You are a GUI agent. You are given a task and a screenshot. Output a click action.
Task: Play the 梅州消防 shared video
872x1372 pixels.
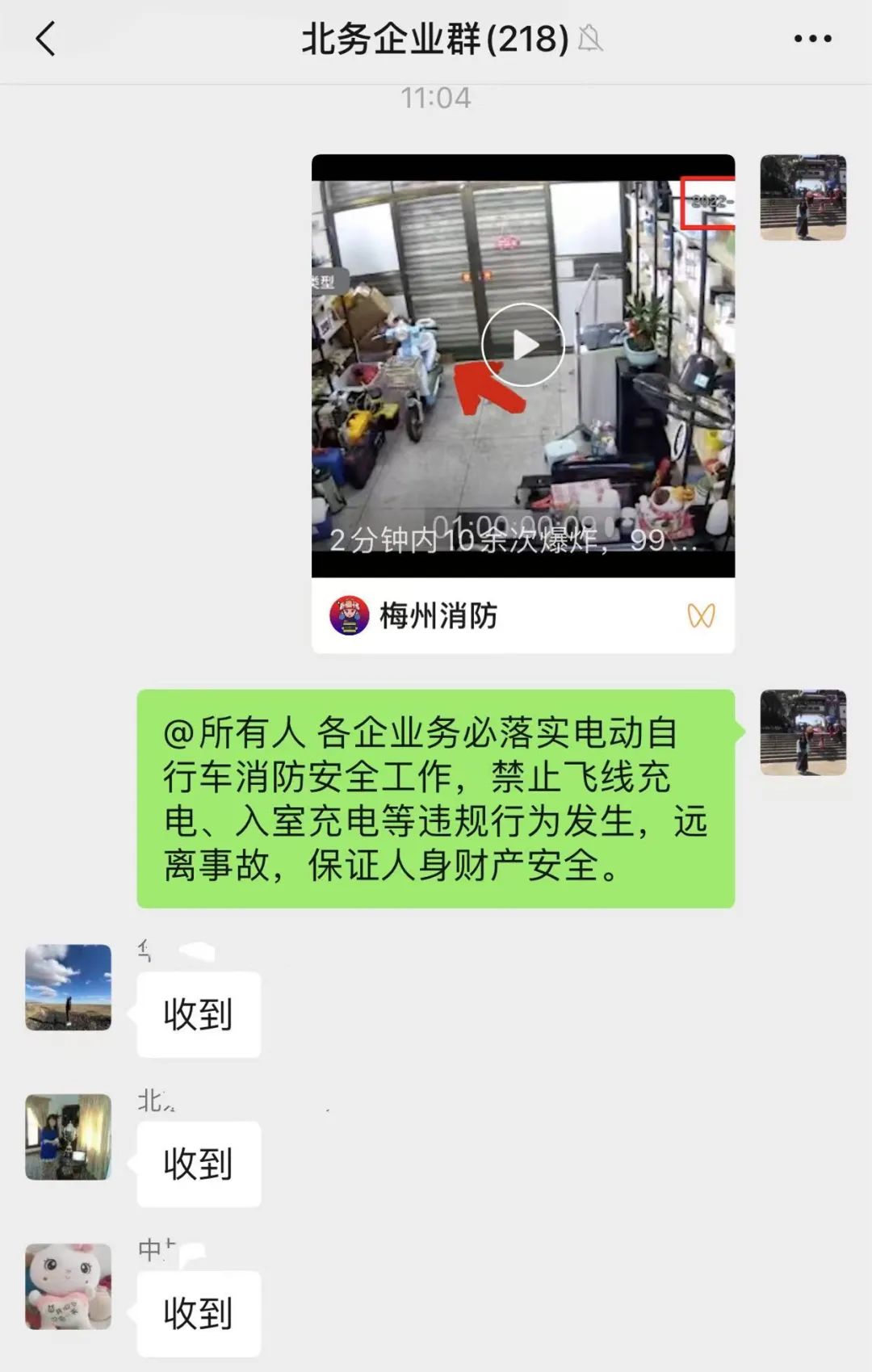522,345
